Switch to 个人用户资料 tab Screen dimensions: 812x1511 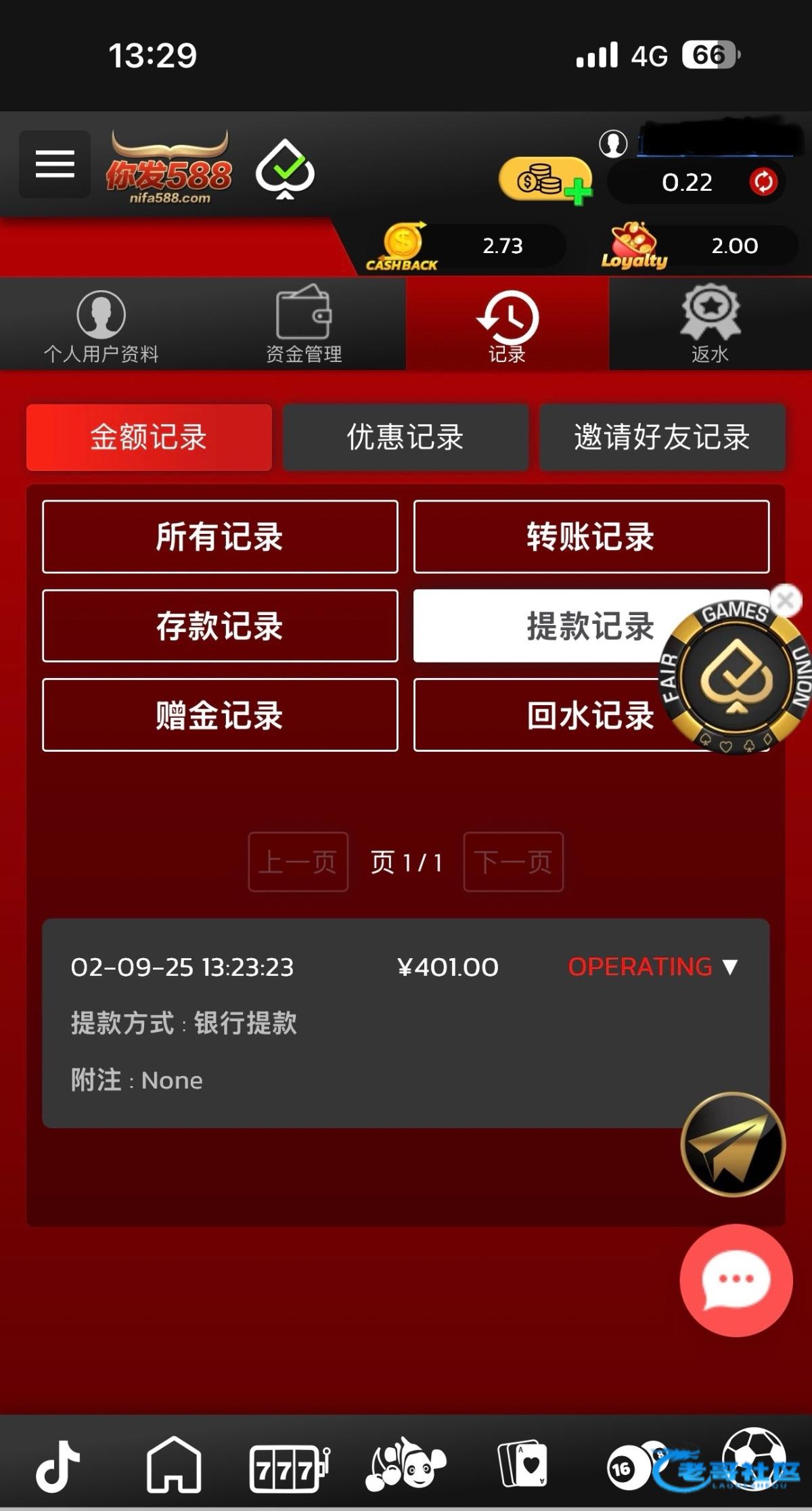point(101,325)
